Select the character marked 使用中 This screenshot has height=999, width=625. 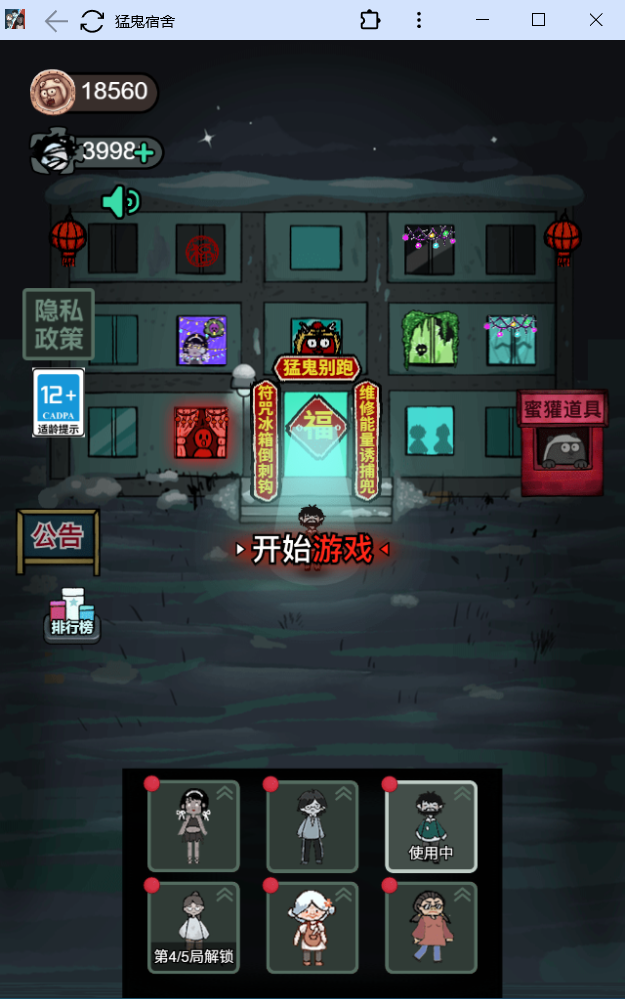tap(431, 825)
